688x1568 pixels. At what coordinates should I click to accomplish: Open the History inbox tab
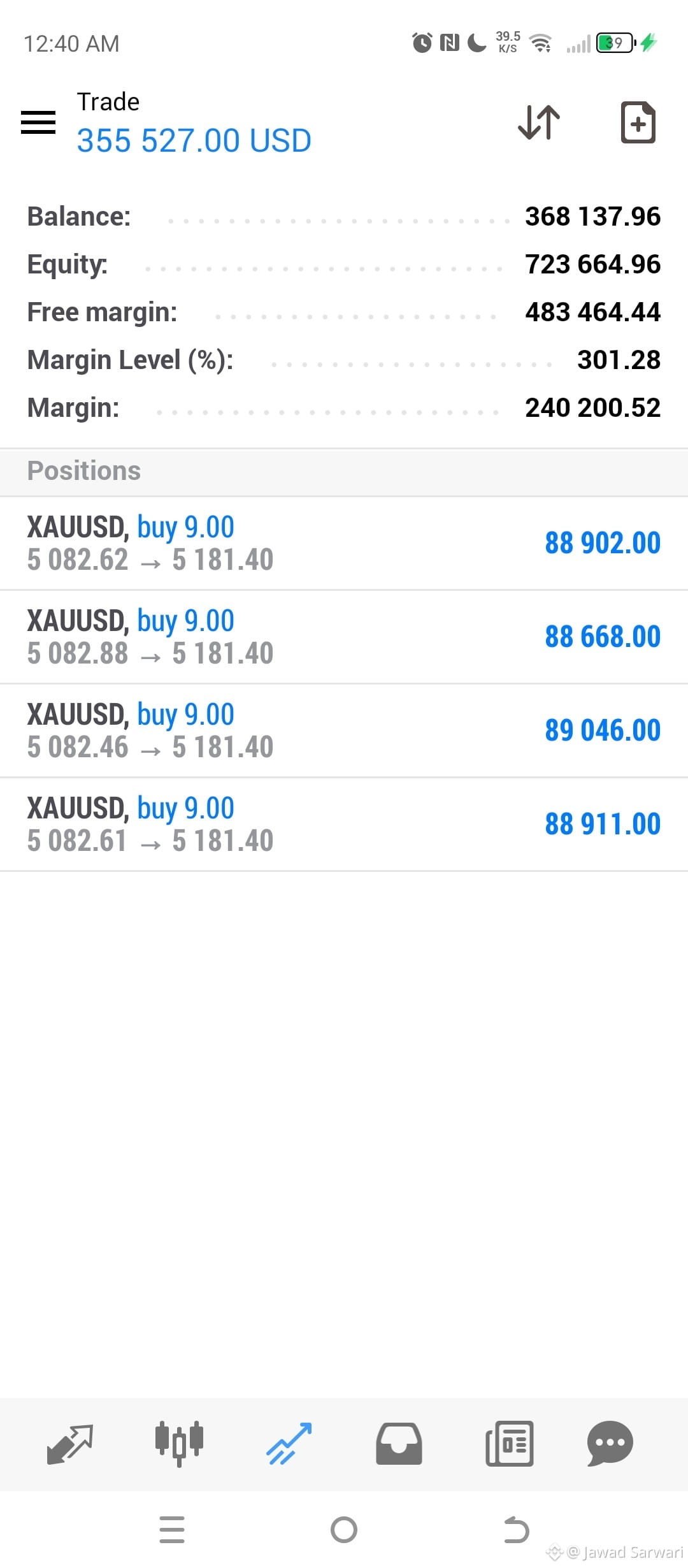(x=399, y=1444)
